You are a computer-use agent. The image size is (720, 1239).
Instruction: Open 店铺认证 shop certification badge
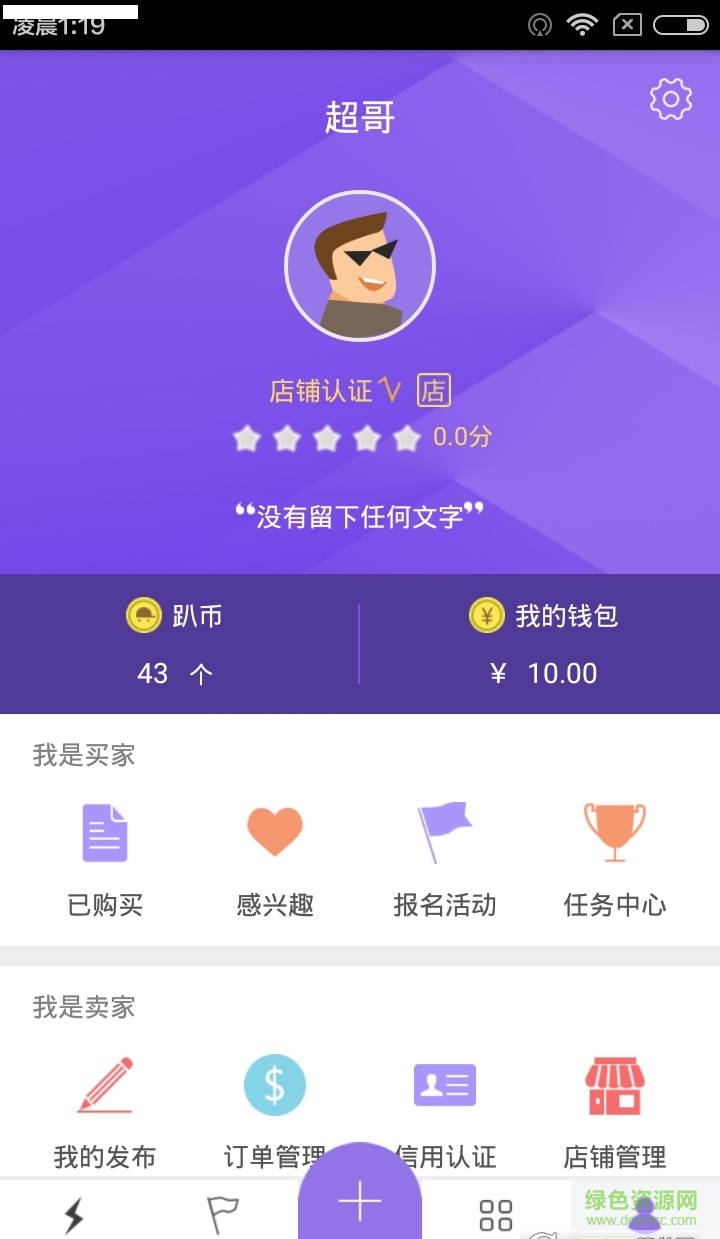coord(360,388)
